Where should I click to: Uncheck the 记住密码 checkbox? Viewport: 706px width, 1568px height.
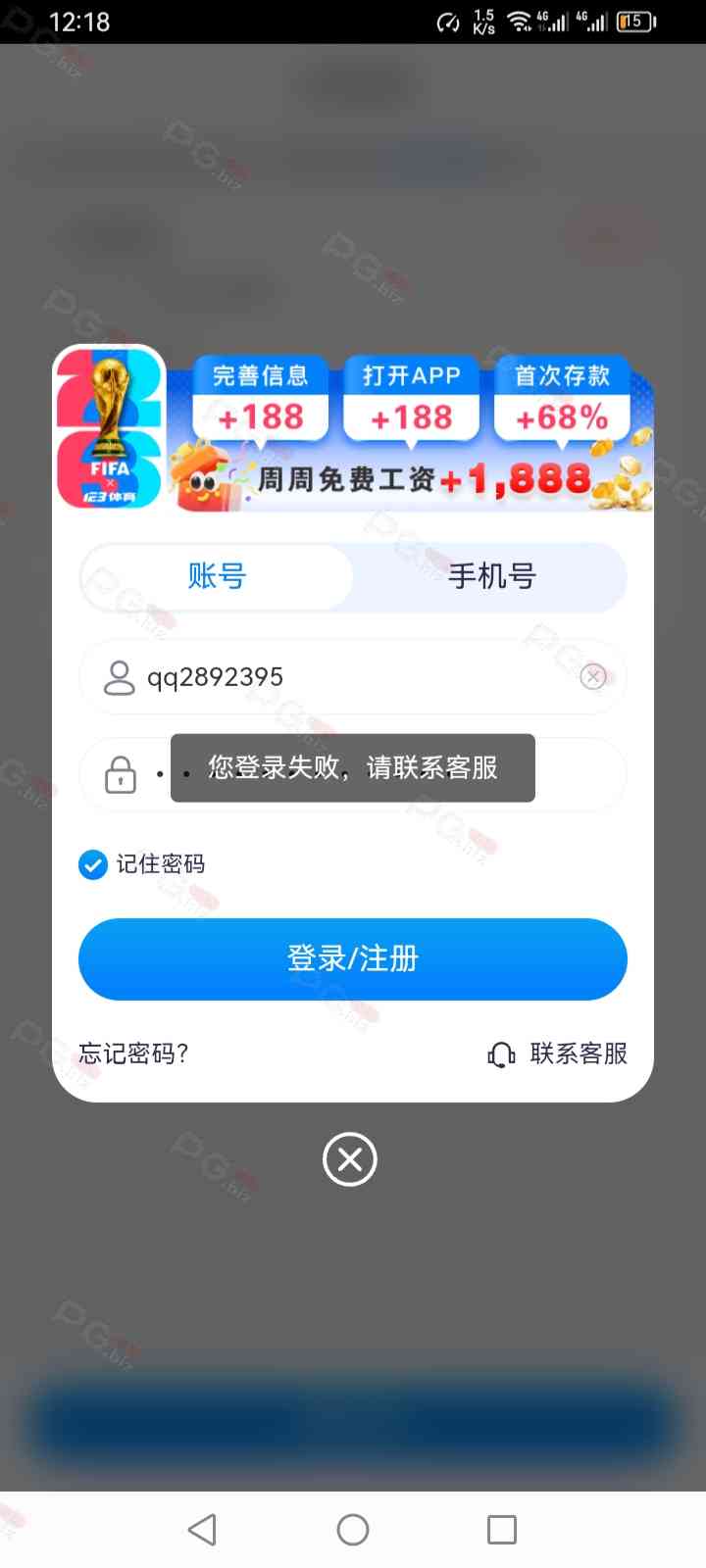coord(93,864)
